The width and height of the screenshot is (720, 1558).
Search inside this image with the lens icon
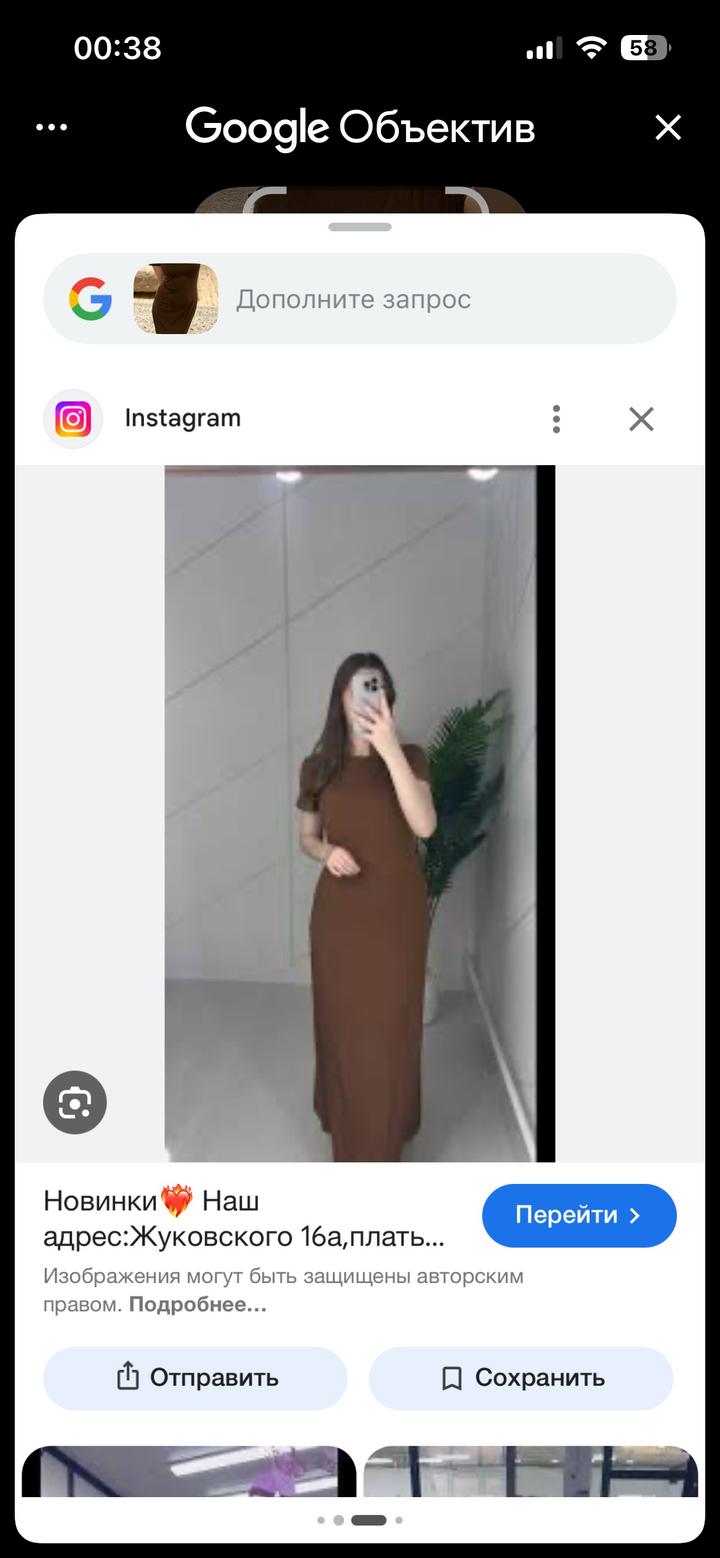75,1102
